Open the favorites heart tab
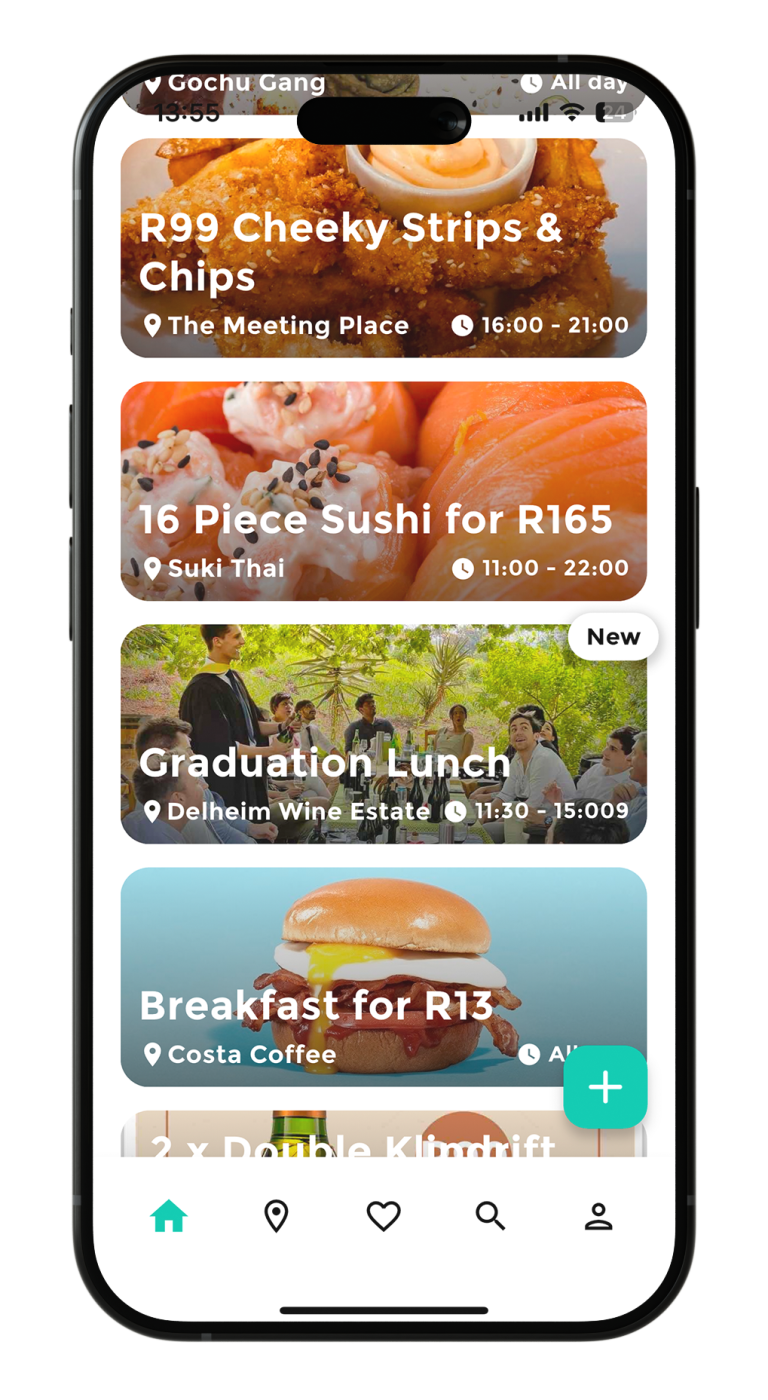Viewport: 768px width, 1400px height. pos(383,1216)
